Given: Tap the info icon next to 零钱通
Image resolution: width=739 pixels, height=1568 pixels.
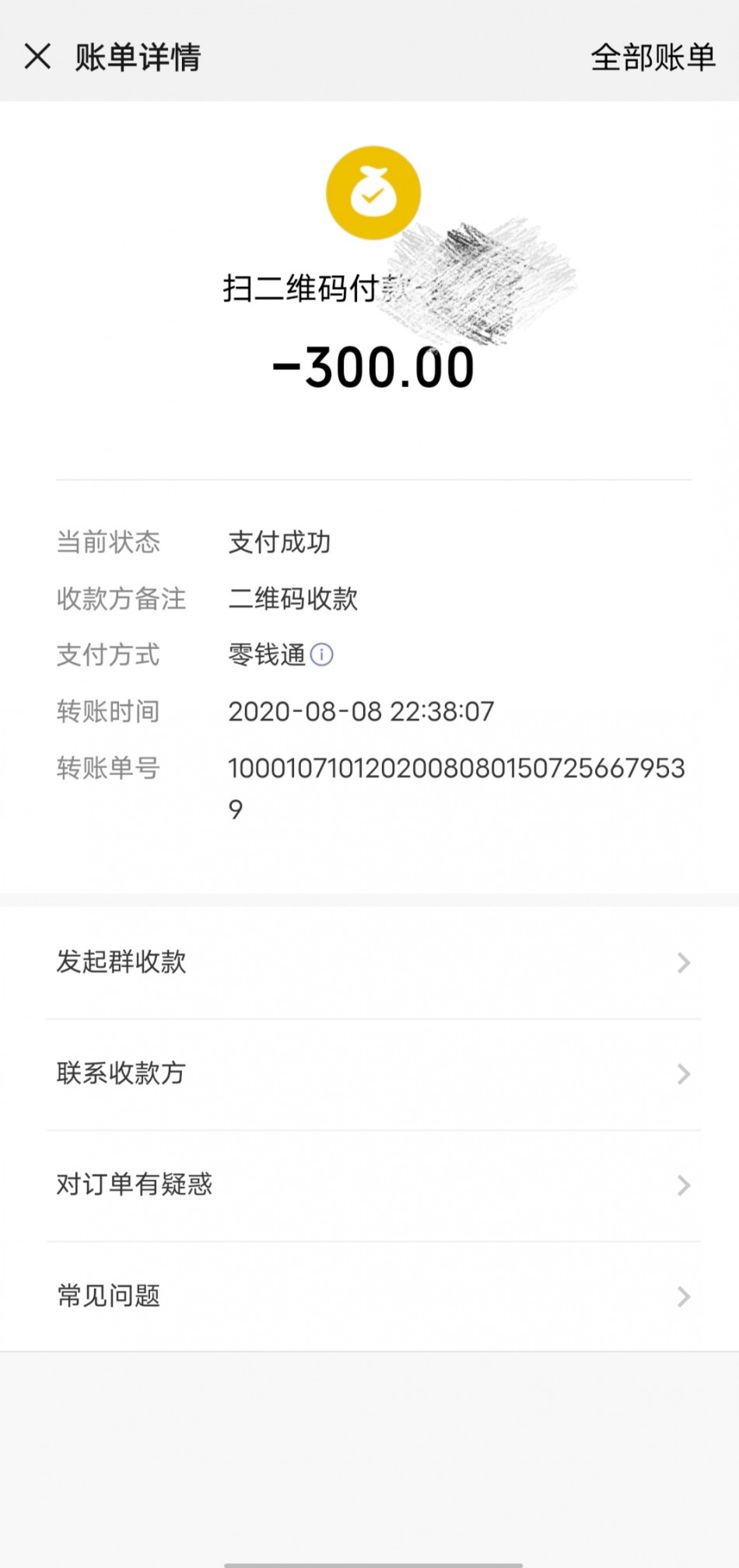Looking at the screenshot, I should coord(321,655).
